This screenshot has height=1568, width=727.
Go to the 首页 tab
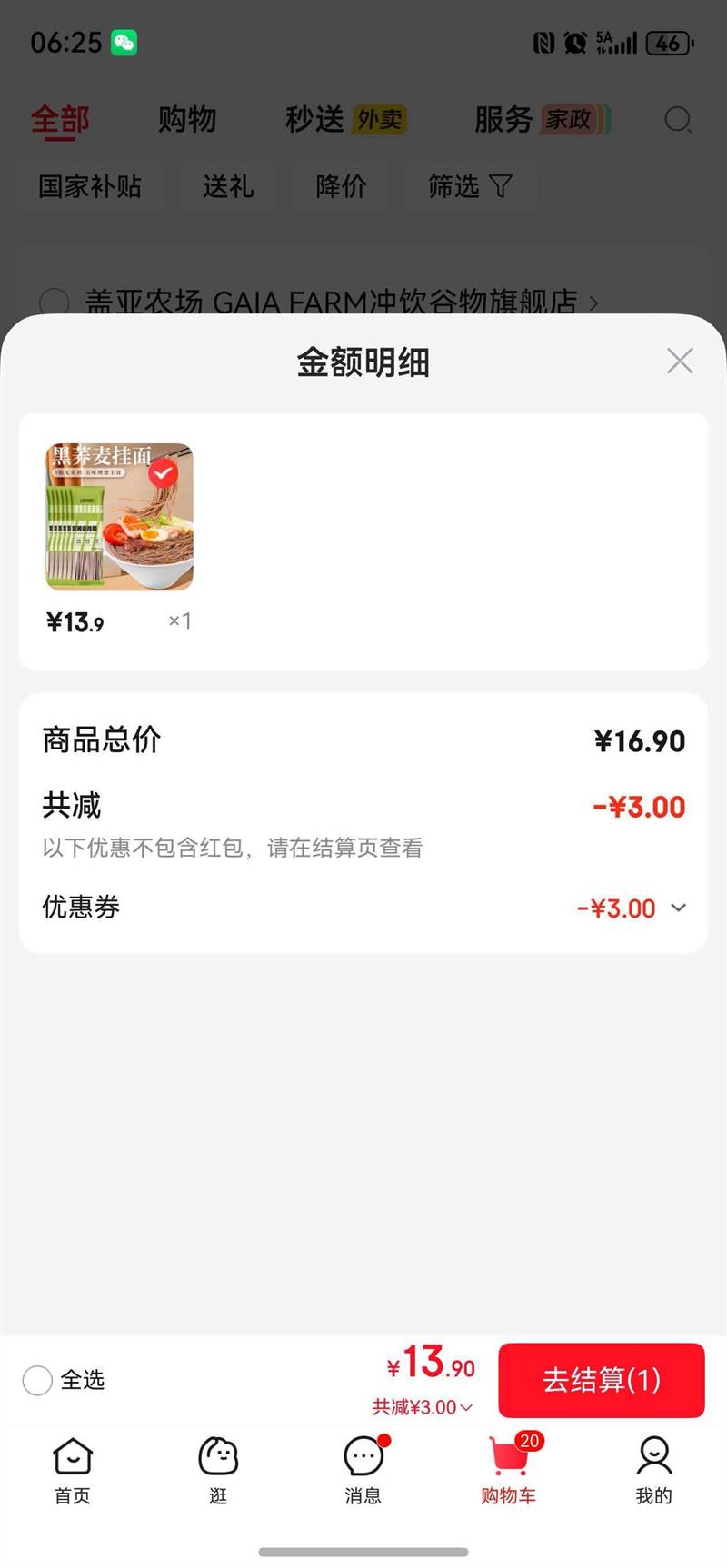tap(73, 1470)
